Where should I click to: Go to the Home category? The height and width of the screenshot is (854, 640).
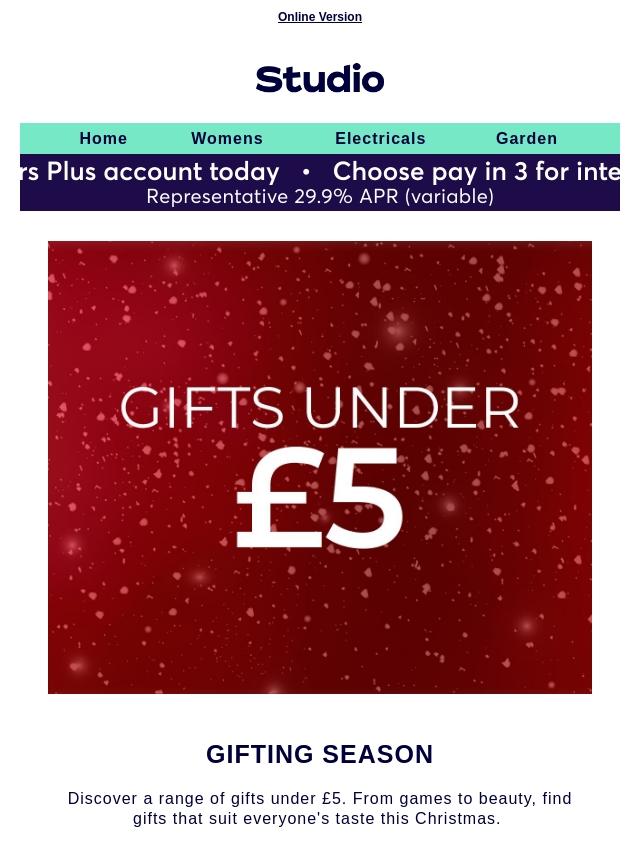[103, 139]
